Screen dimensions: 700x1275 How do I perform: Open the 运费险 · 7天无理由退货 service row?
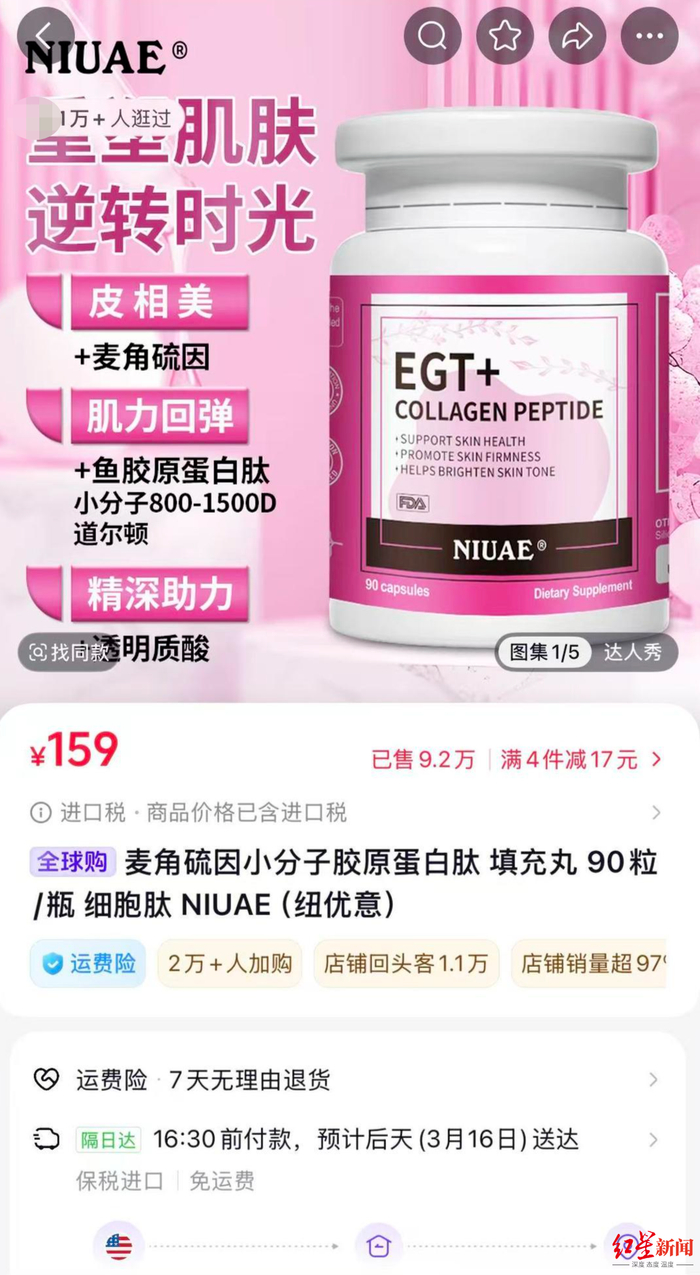(x=350, y=1080)
